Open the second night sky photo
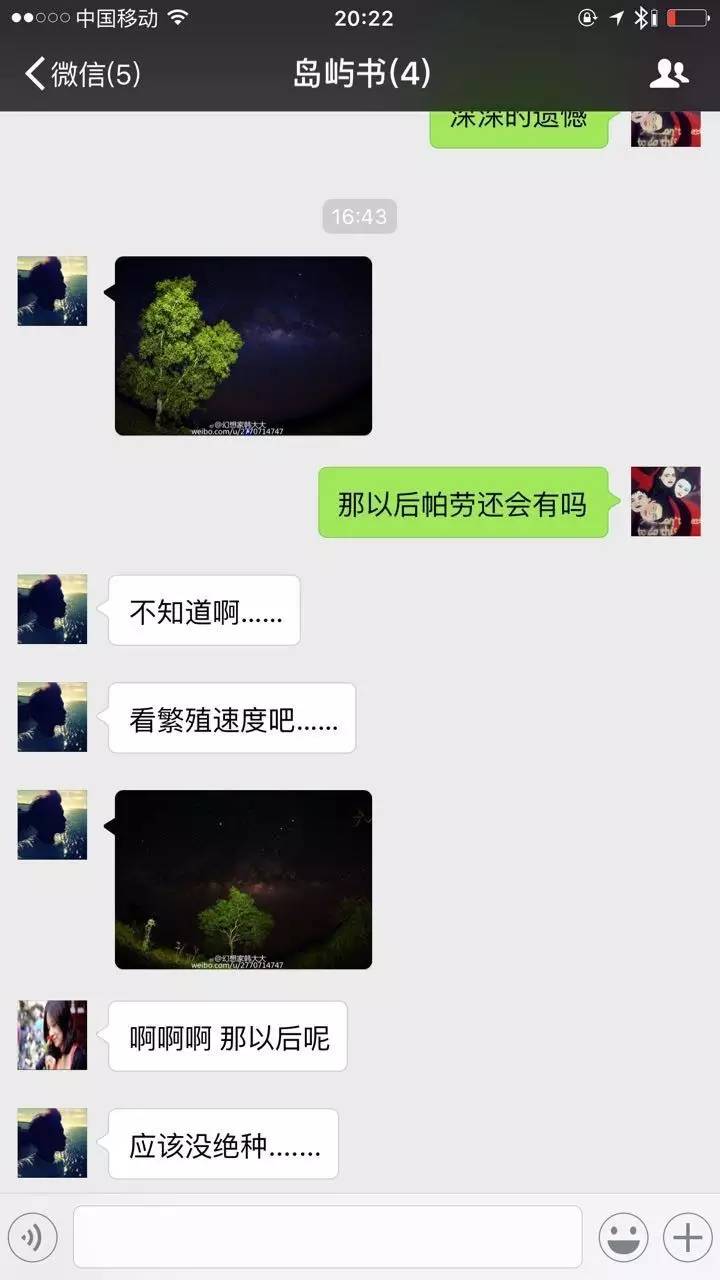The width and height of the screenshot is (720, 1280). point(244,878)
